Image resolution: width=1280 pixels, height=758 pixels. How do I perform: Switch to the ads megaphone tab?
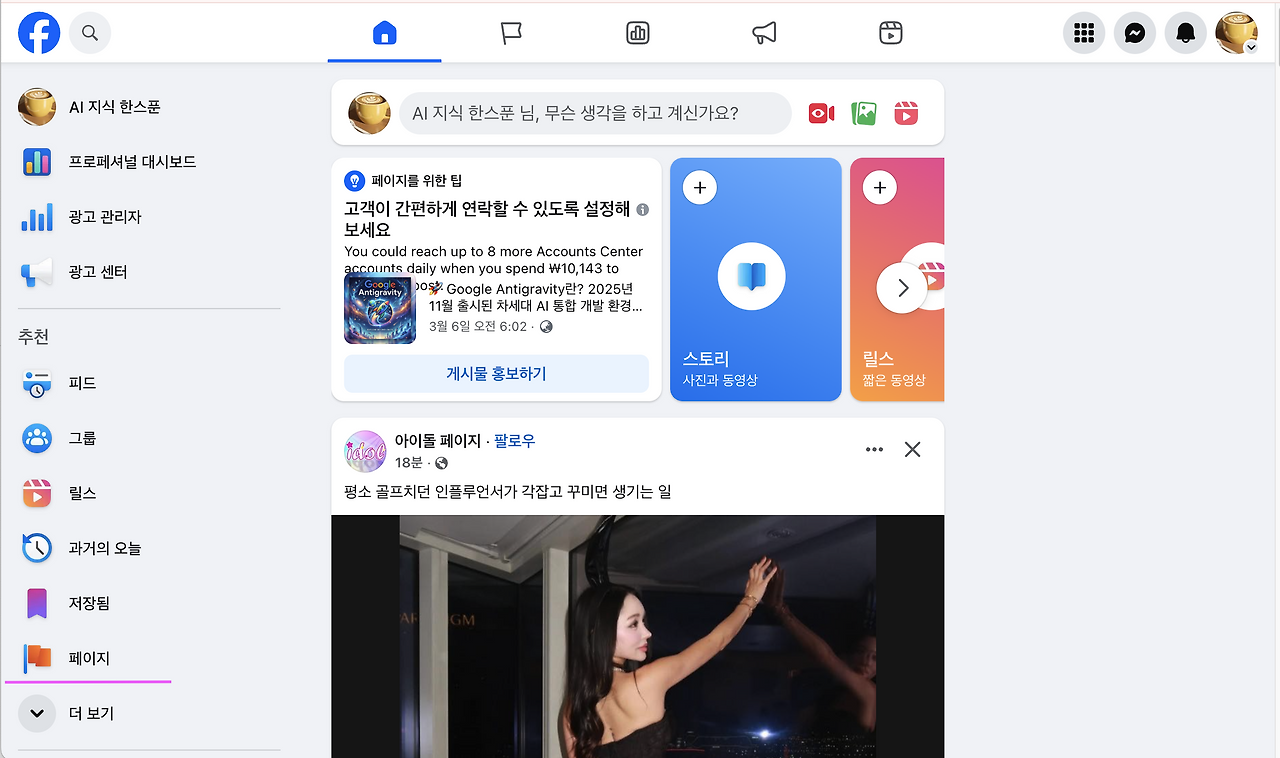(764, 33)
